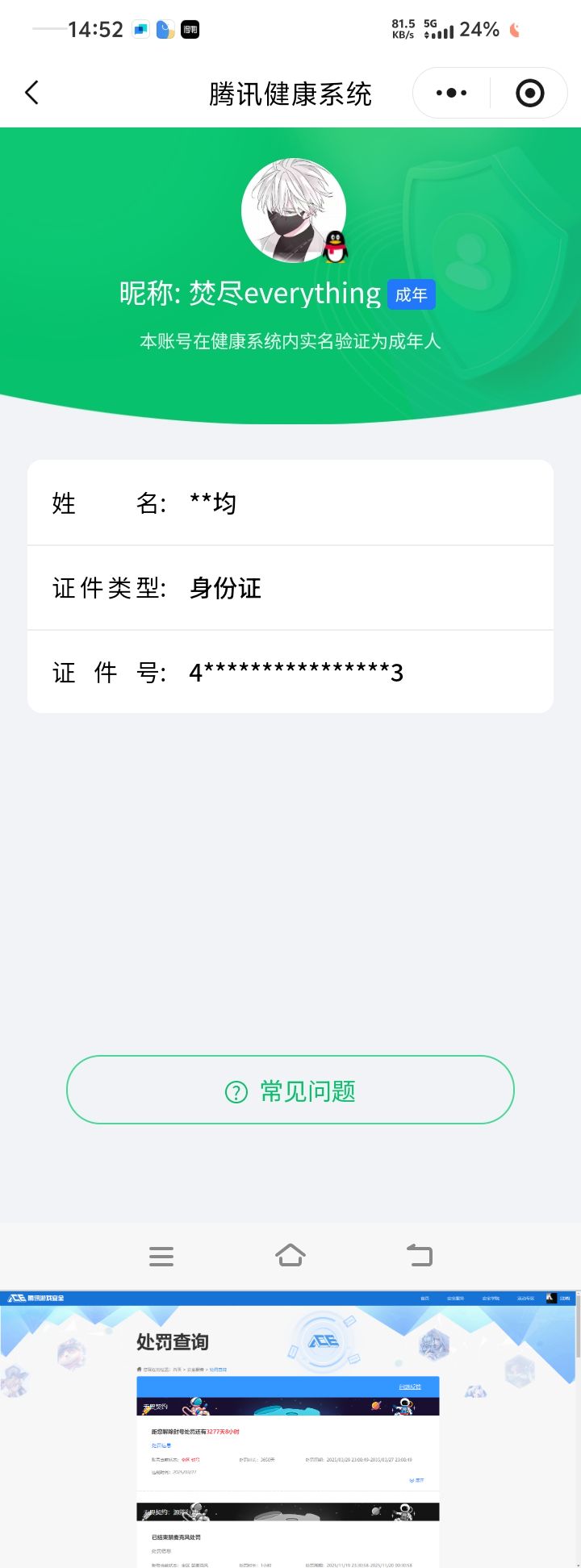Open the mini-program options via three-dot icon

(x=449, y=92)
